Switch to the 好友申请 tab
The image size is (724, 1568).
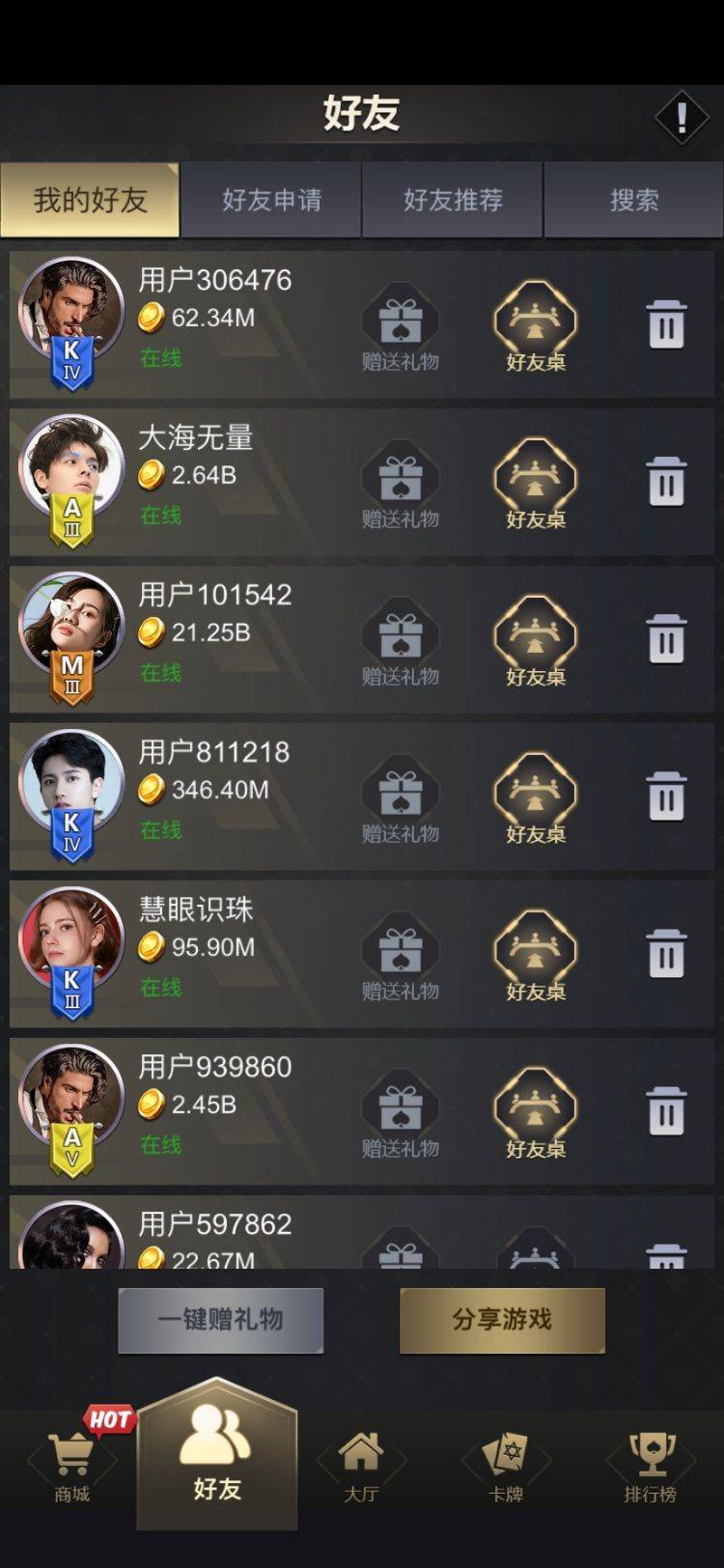(271, 200)
